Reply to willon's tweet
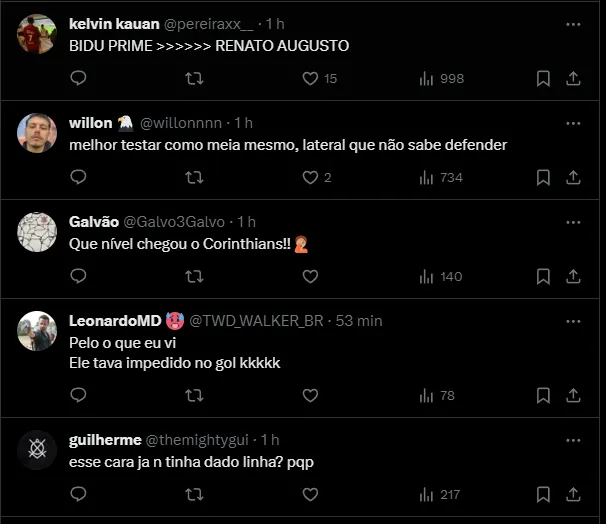Viewport: 606px width, 524px height. pyautogui.click(x=79, y=177)
